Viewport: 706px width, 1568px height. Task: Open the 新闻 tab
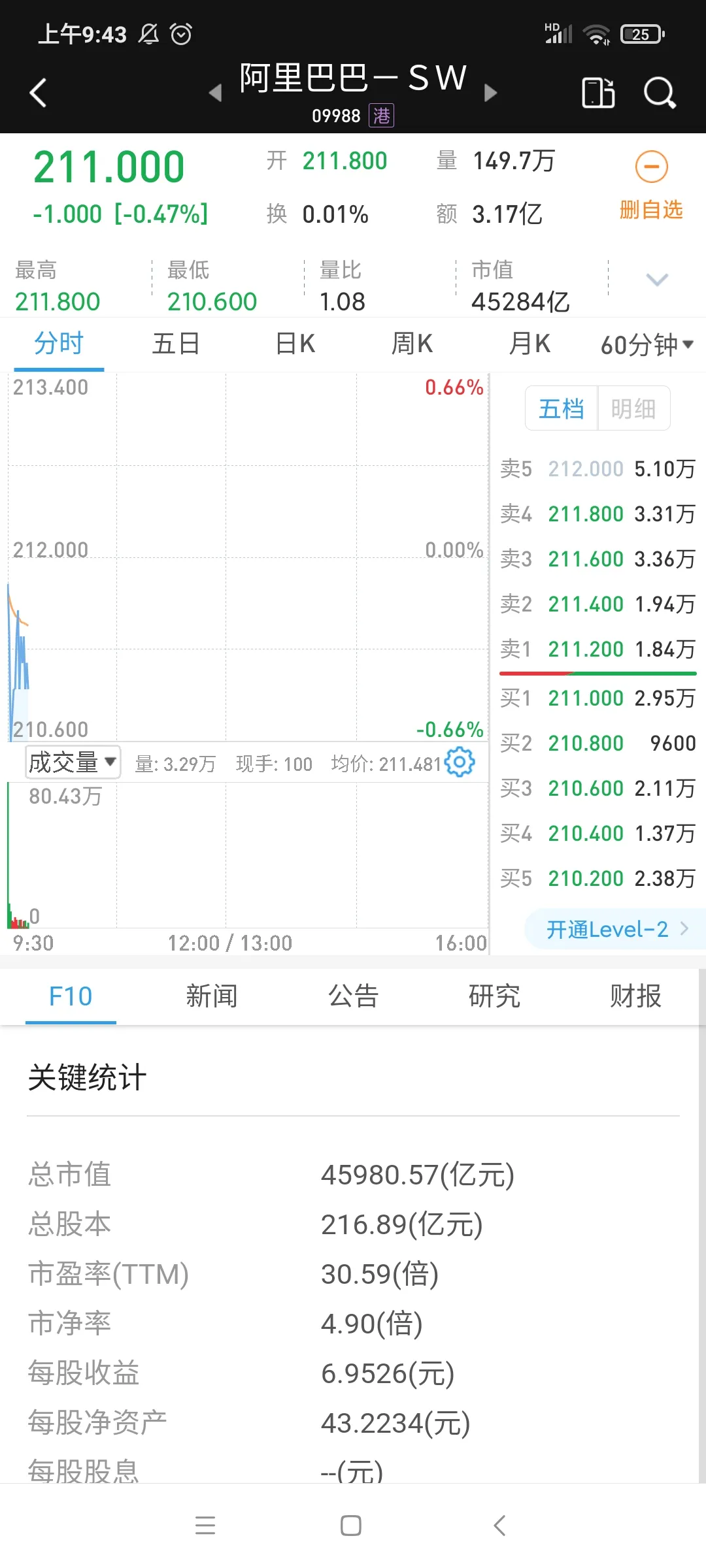(211, 996)
